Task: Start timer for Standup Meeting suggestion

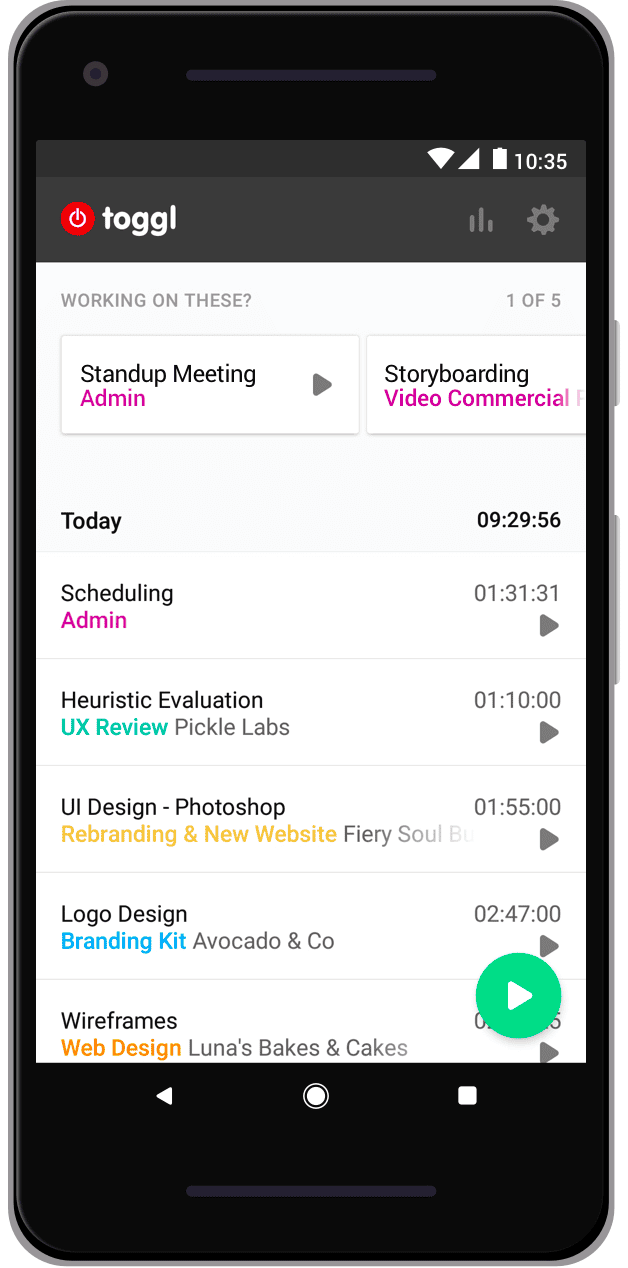Action: (x=321, y=385)
